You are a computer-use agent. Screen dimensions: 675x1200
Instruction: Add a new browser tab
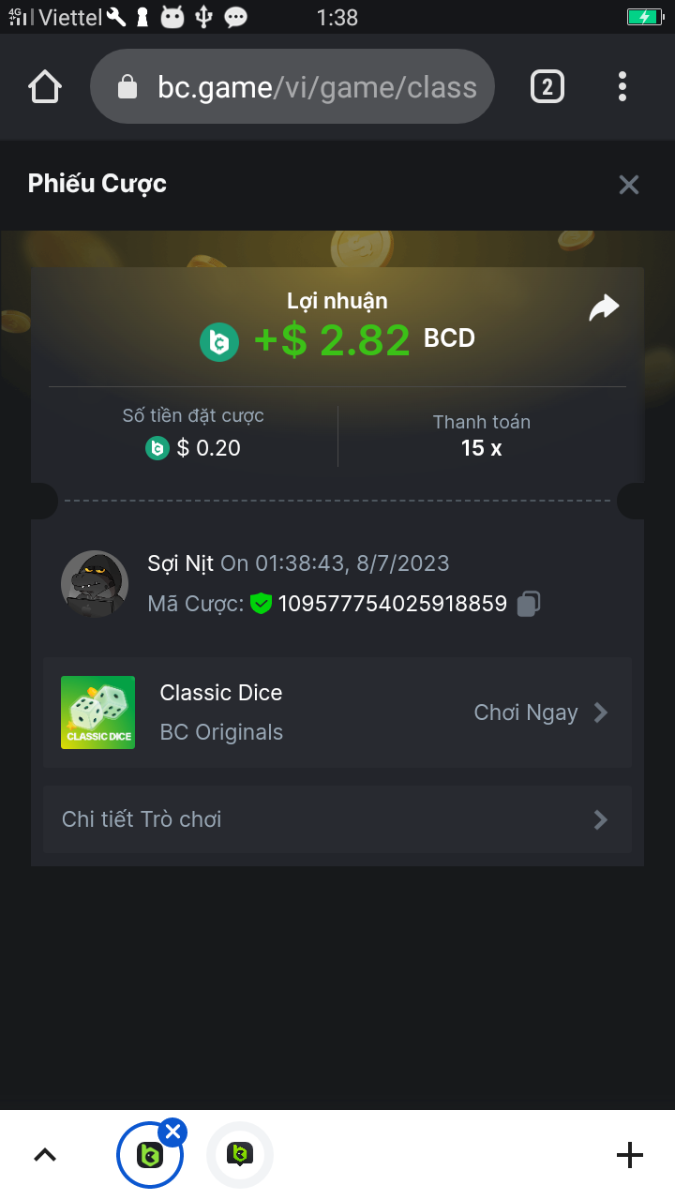(629, 1155)
